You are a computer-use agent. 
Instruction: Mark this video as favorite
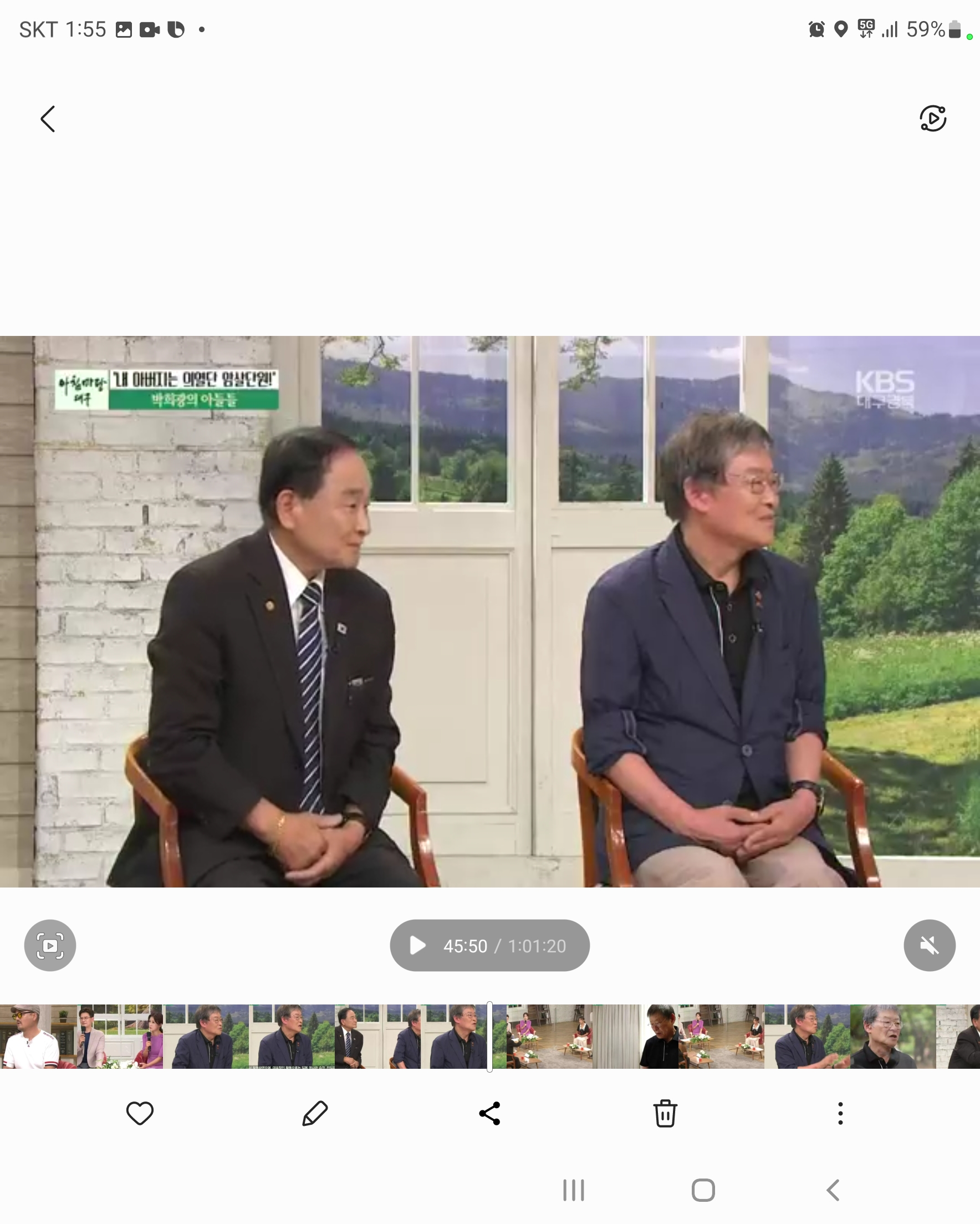point(140,1113)
